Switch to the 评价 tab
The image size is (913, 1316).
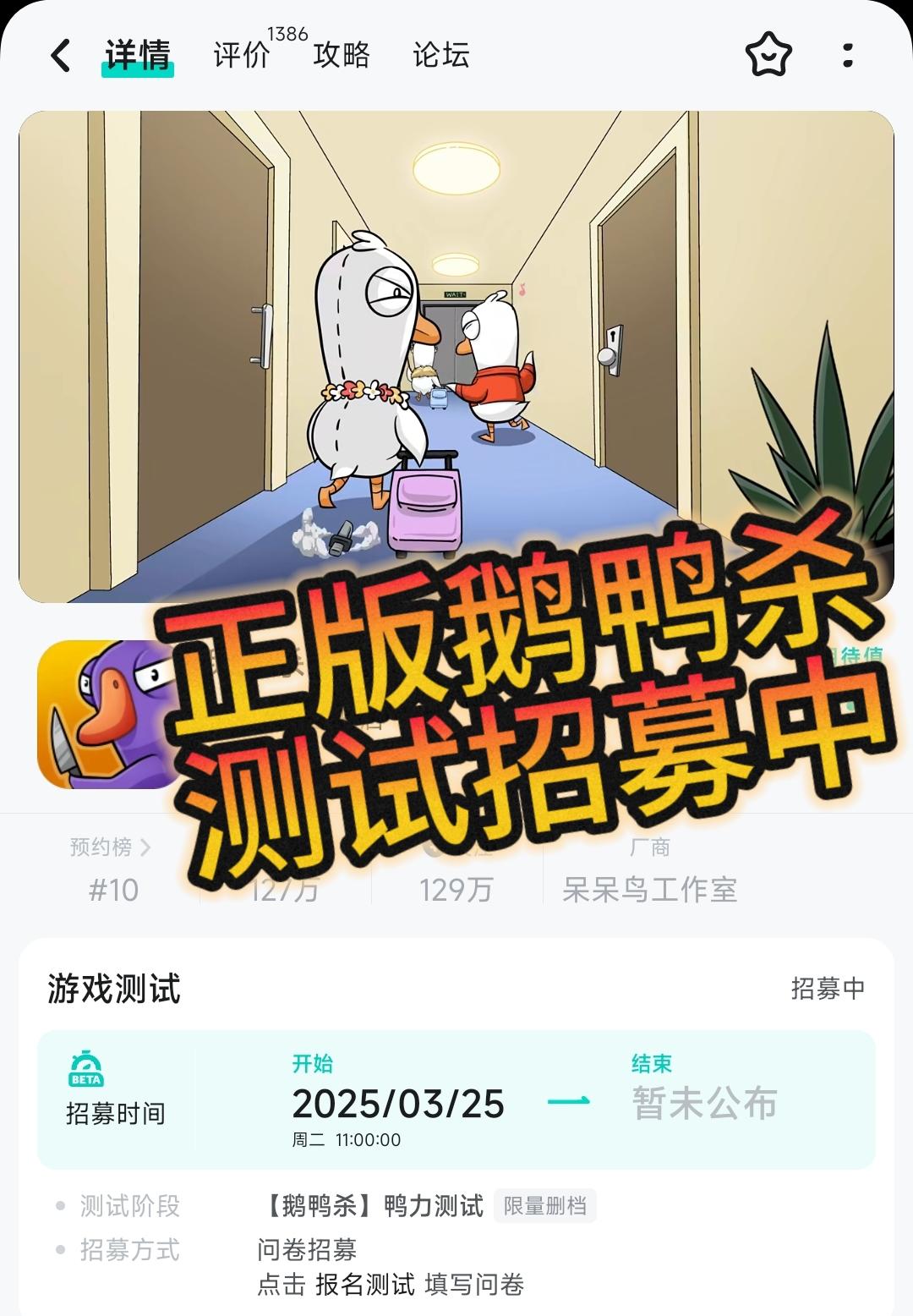[242, 56]
